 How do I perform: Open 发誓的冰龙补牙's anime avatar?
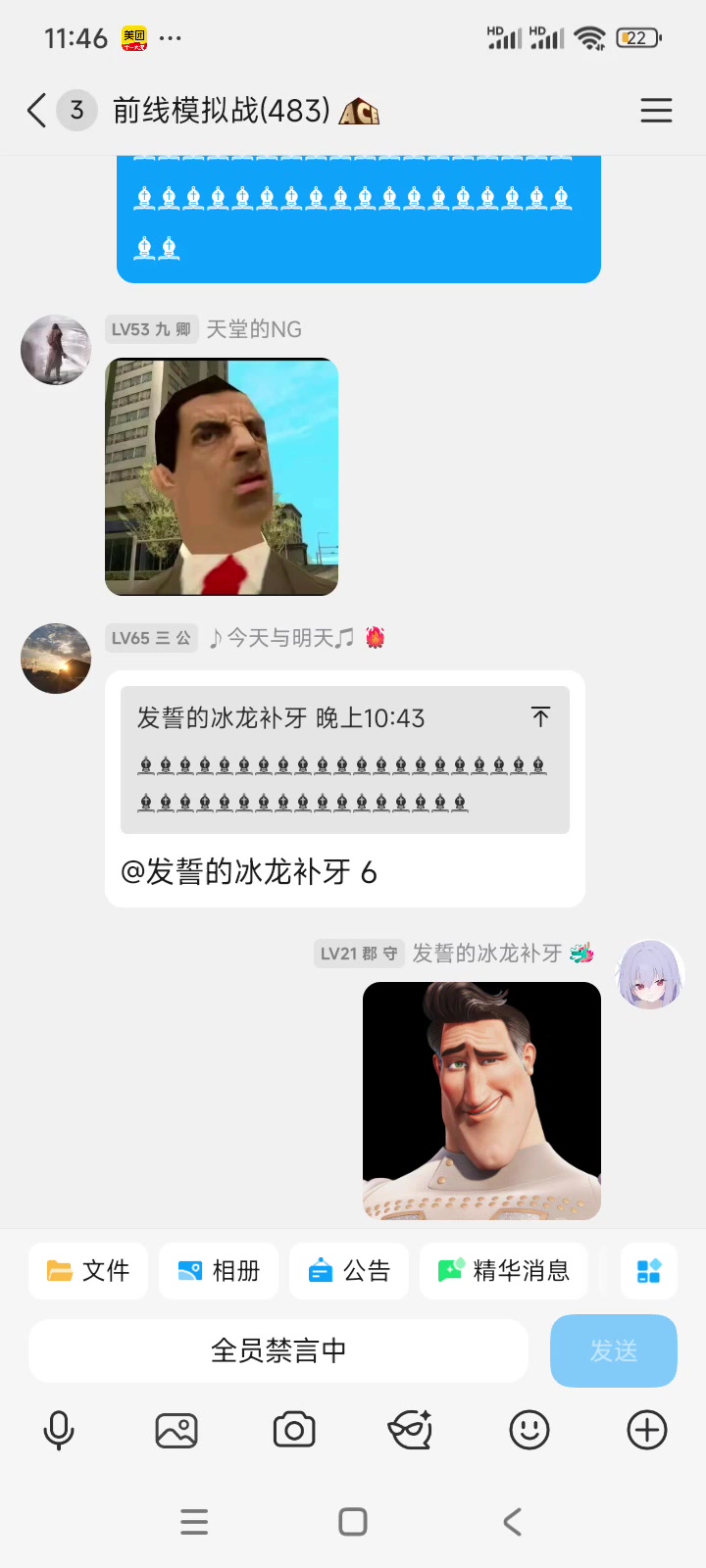(x=649, y=974)
